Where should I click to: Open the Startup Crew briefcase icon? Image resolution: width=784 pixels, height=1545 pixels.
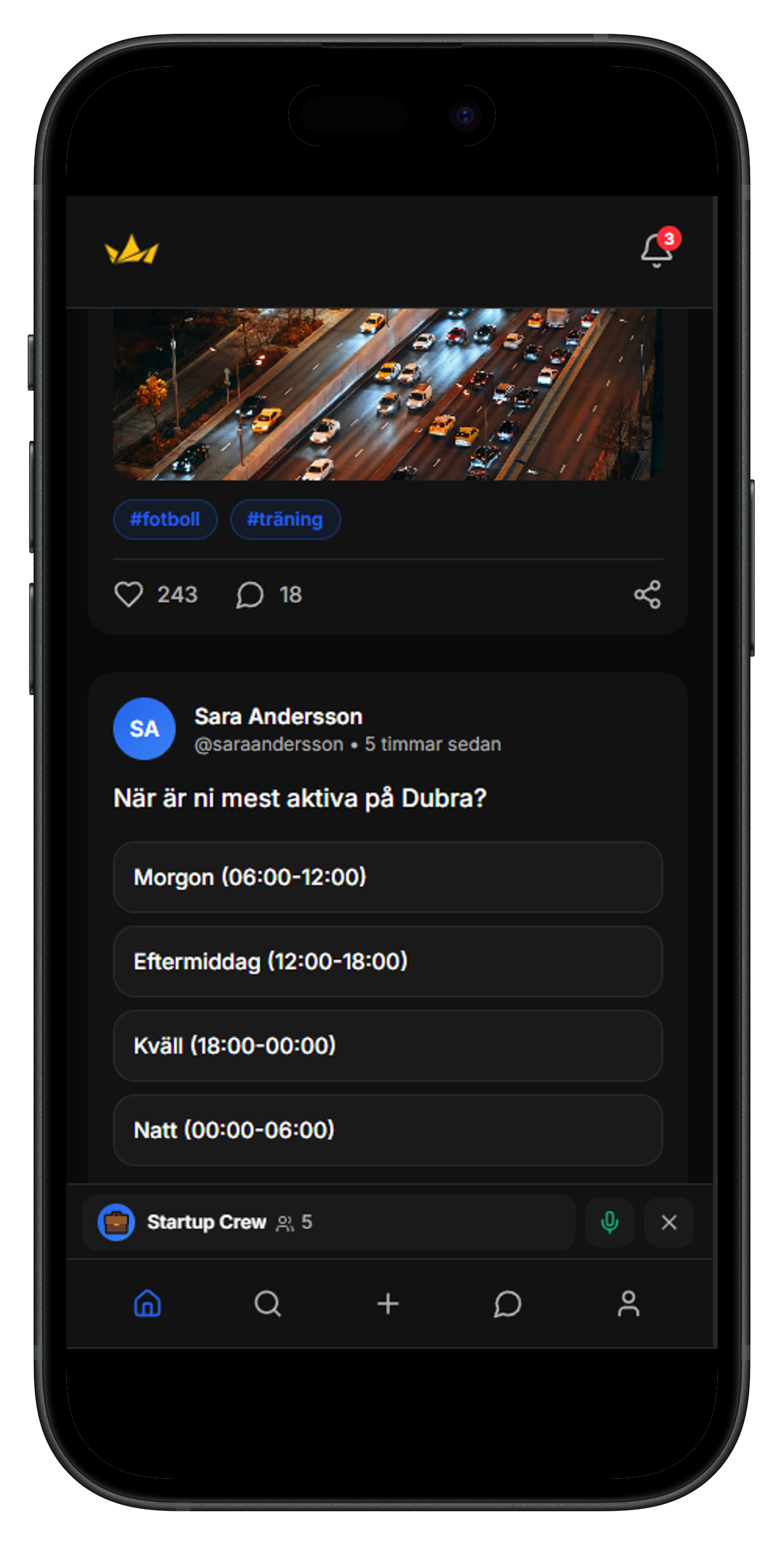coord(118,1222)
